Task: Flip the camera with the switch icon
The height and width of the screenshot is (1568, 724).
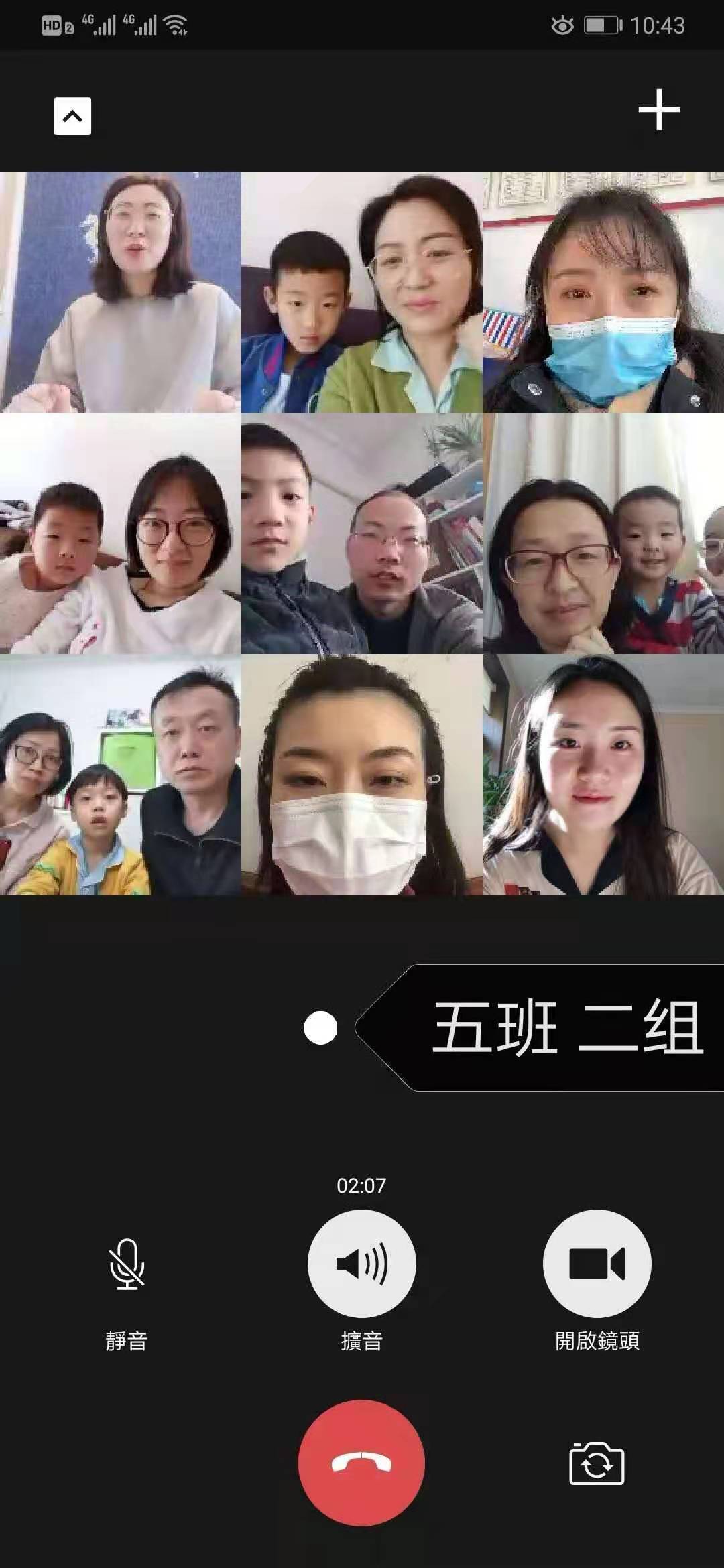Action: 597,1463
